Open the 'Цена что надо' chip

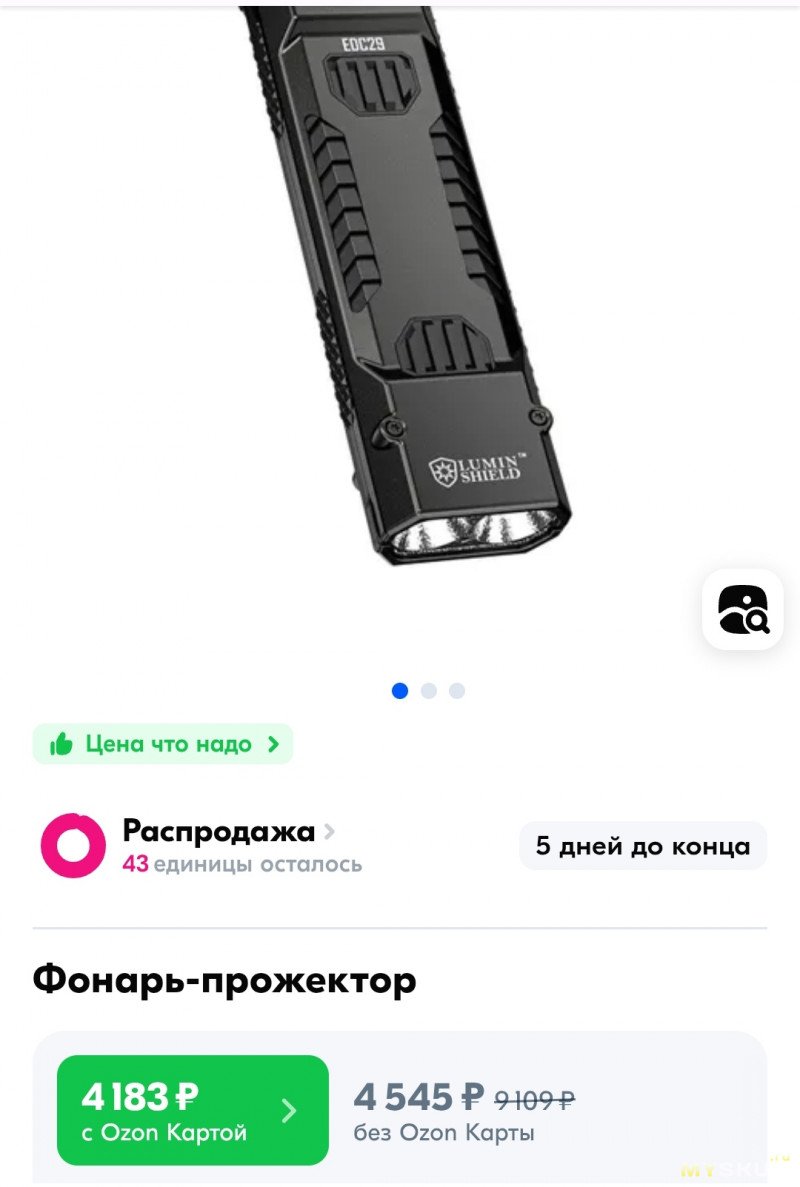[163, 744]
